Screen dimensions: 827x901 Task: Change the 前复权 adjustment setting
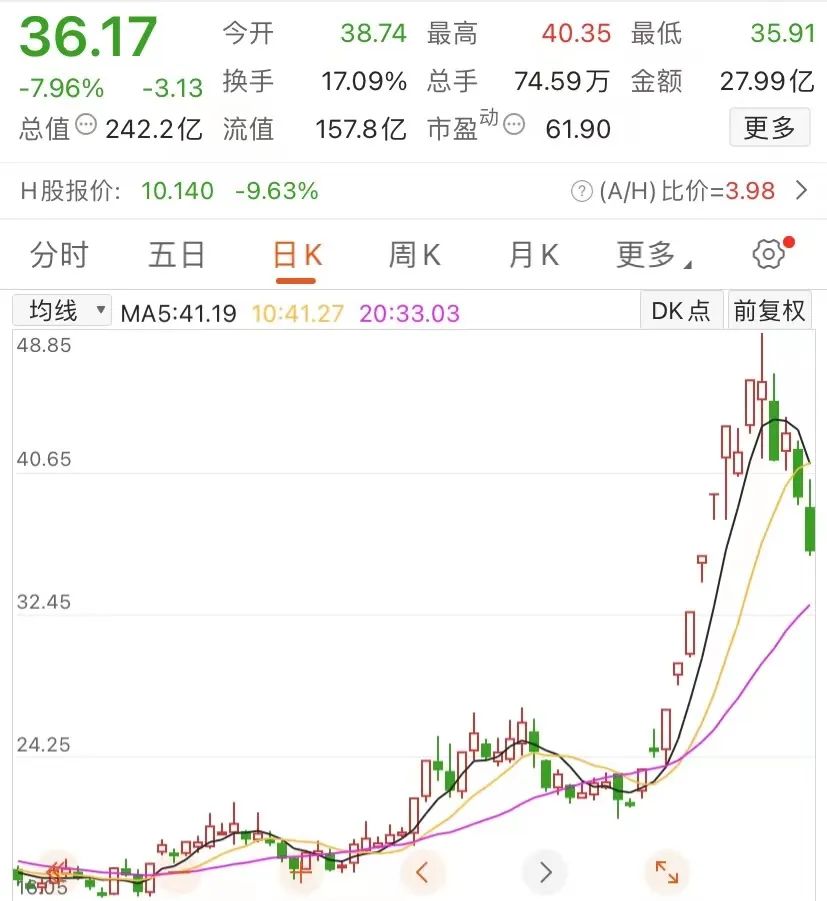tap(769, 311)
